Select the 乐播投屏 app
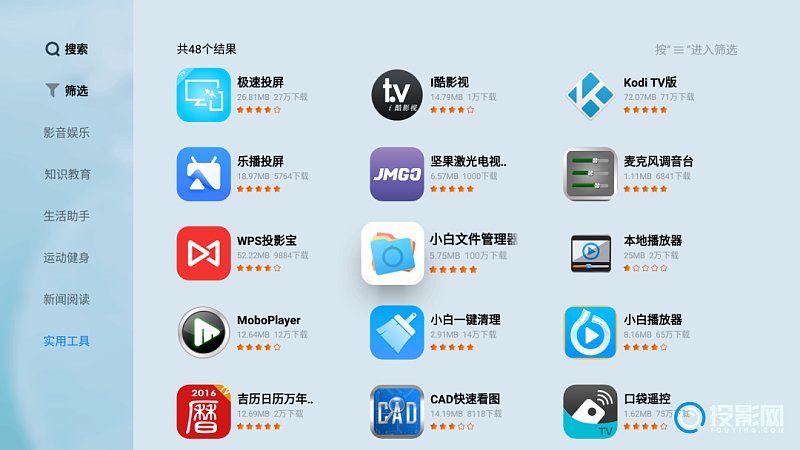 click(204, 174)
